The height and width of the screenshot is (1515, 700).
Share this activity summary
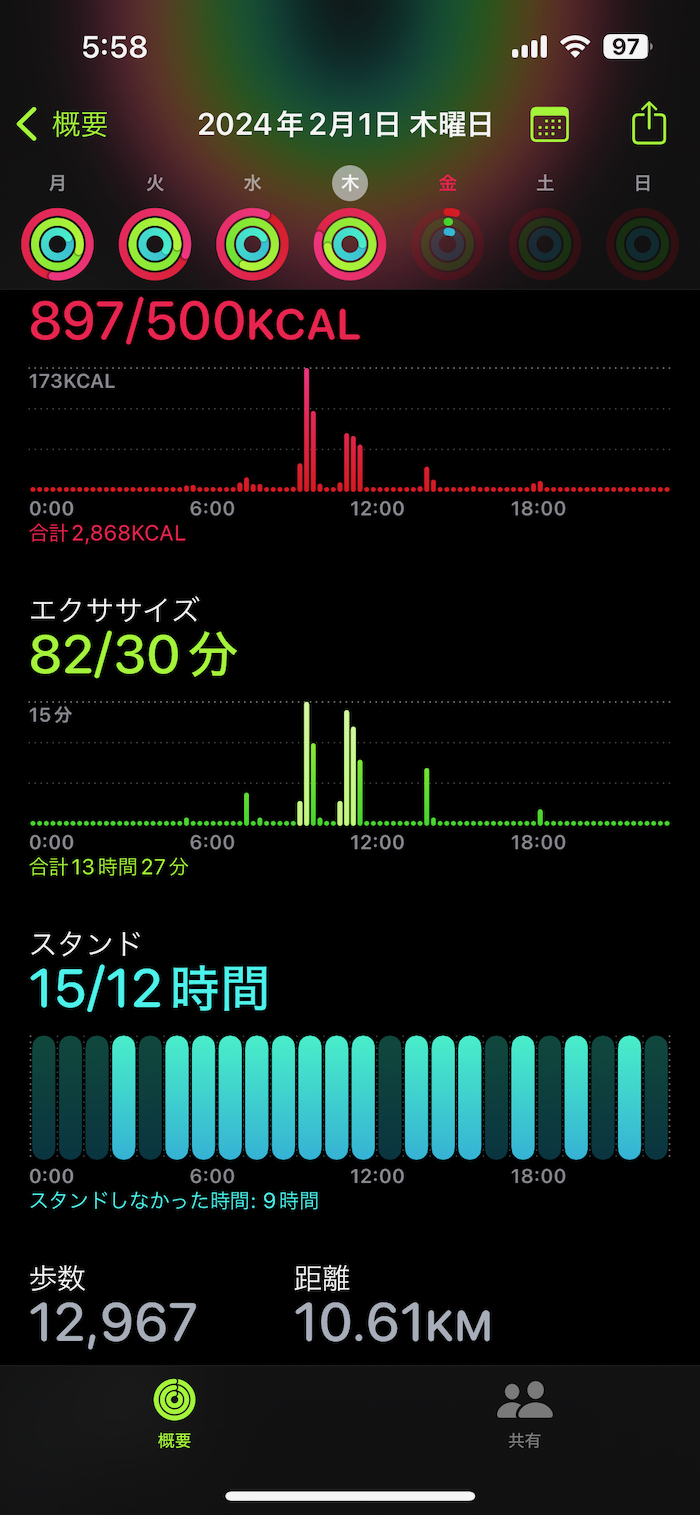click(x=649, y=124)
